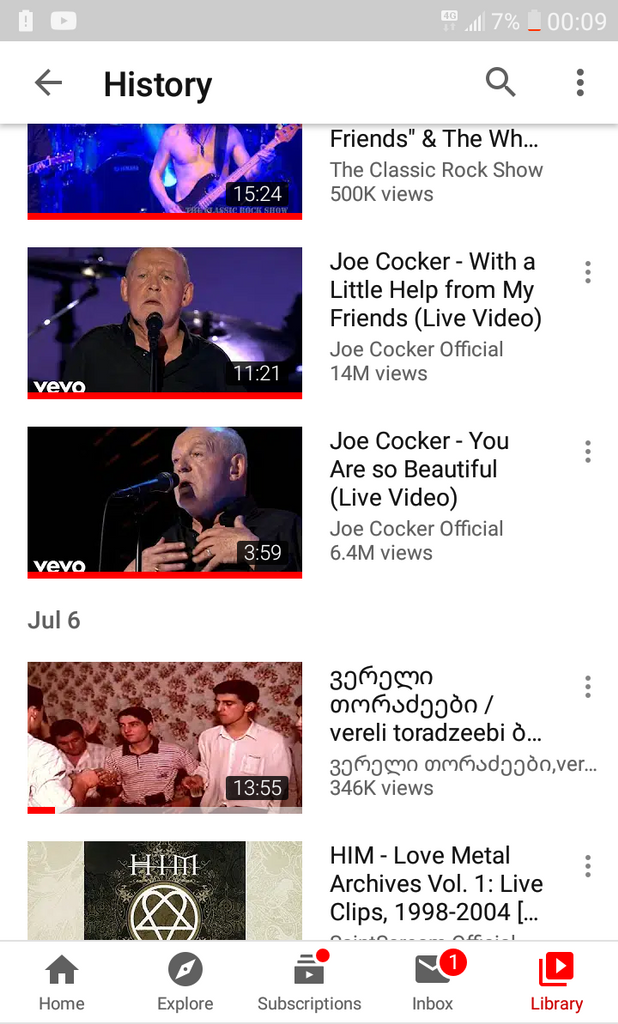
Task: Open the Inbox tab
Action: pyautogui.click(x=432, y=983)
